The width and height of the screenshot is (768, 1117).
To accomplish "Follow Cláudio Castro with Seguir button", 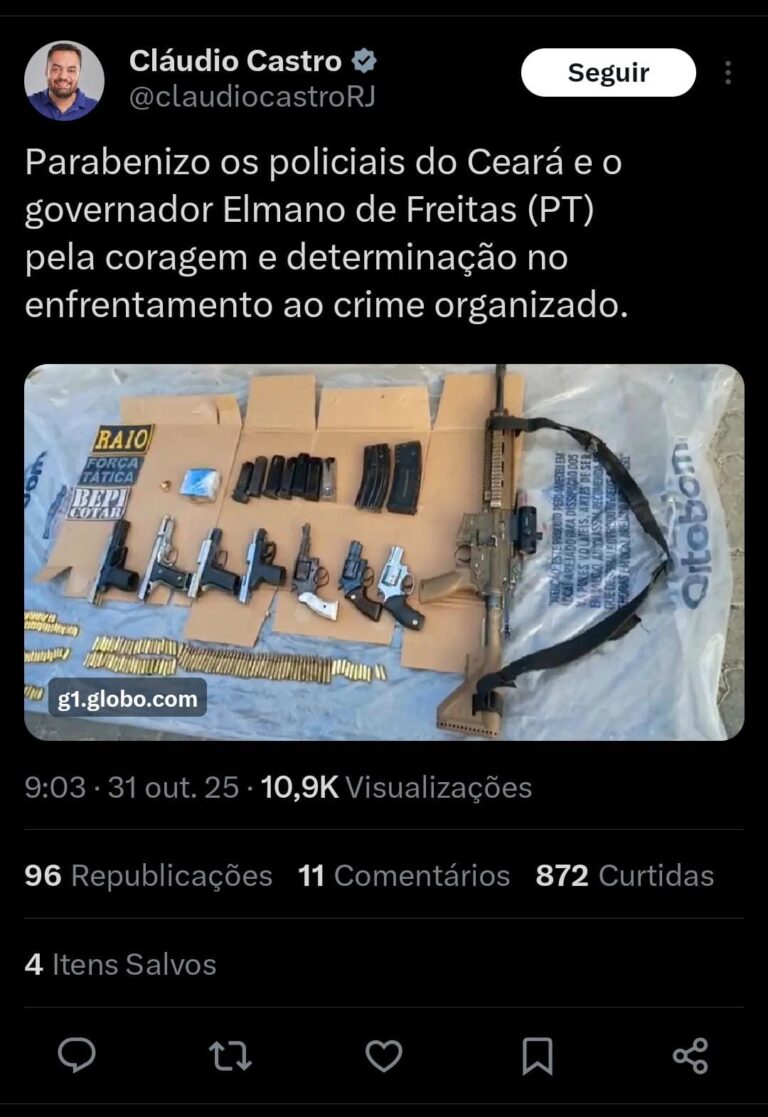I will (608, 73).
